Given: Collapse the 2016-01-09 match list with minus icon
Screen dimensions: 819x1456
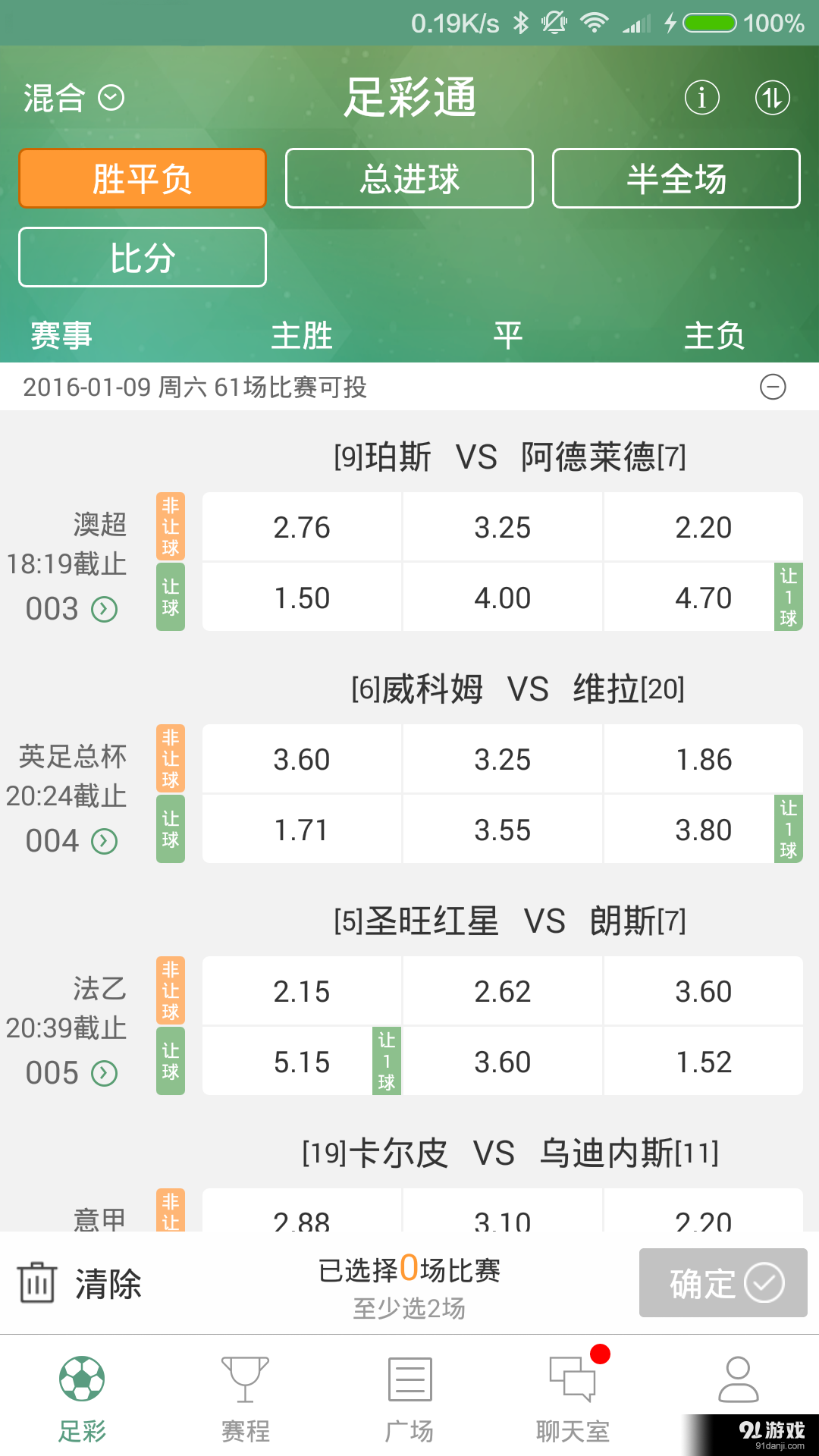Looking at the screenshot, I should (x=772, y=388).
